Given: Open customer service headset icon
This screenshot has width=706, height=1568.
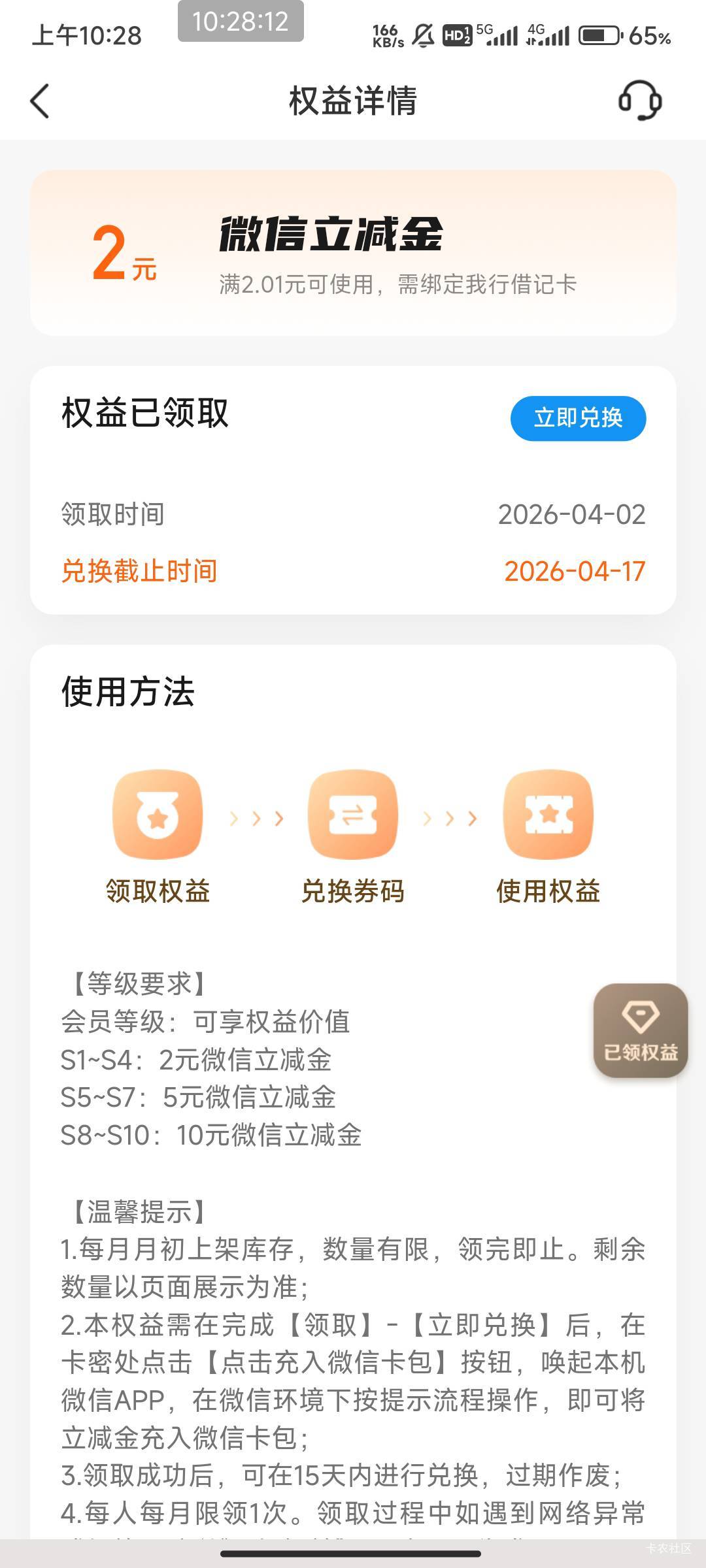Looking at the screenshot, I should [640, 101].
